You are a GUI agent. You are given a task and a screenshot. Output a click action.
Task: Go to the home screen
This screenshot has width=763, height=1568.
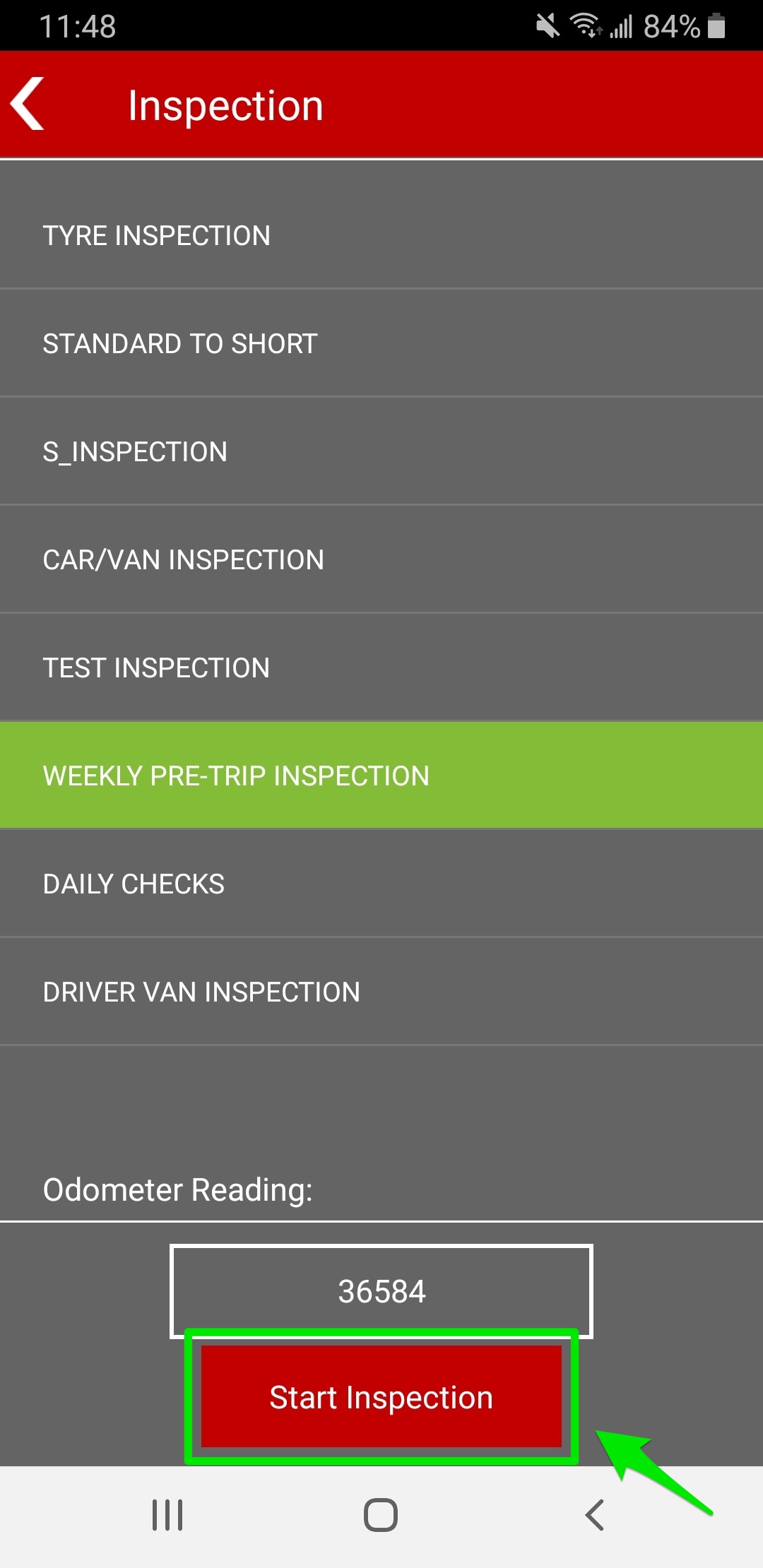381,1515
